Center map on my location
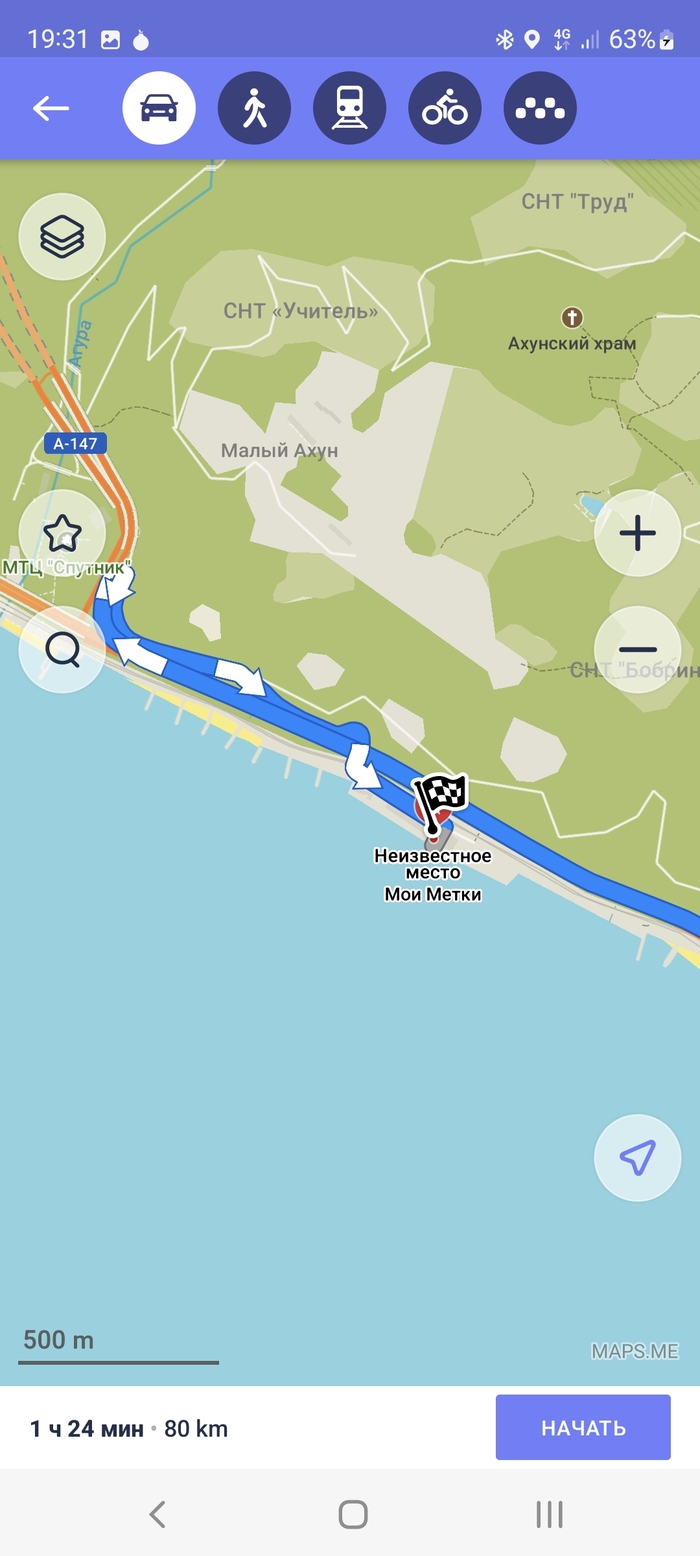The width and height of the screenshot is (700, 1556). point(637,1158)
